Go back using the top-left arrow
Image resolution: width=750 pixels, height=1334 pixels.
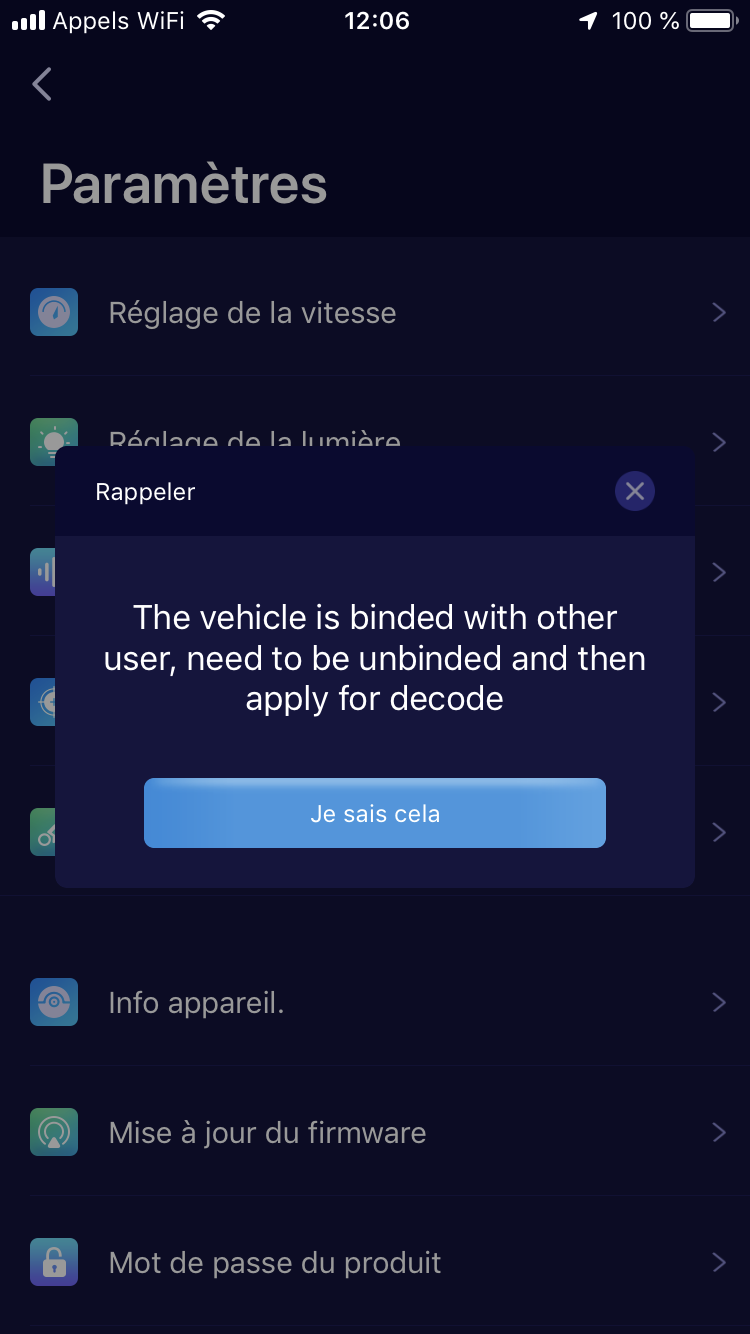tap(42, 84)
